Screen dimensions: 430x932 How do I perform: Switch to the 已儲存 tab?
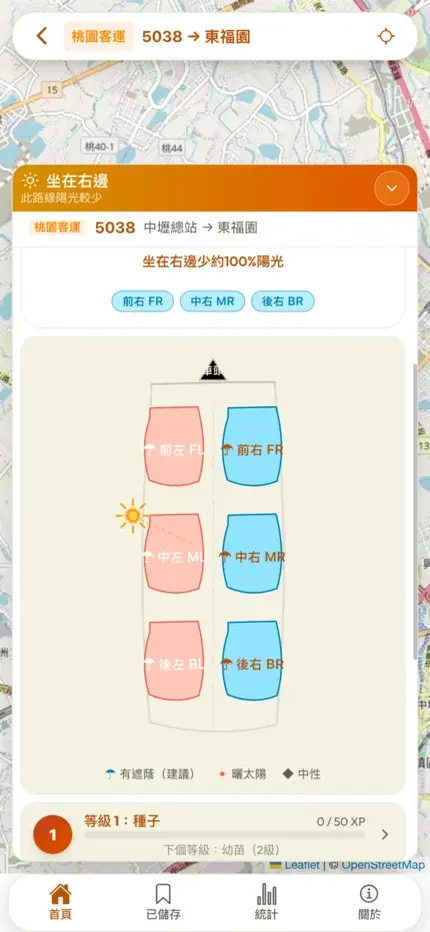point(163,902)
